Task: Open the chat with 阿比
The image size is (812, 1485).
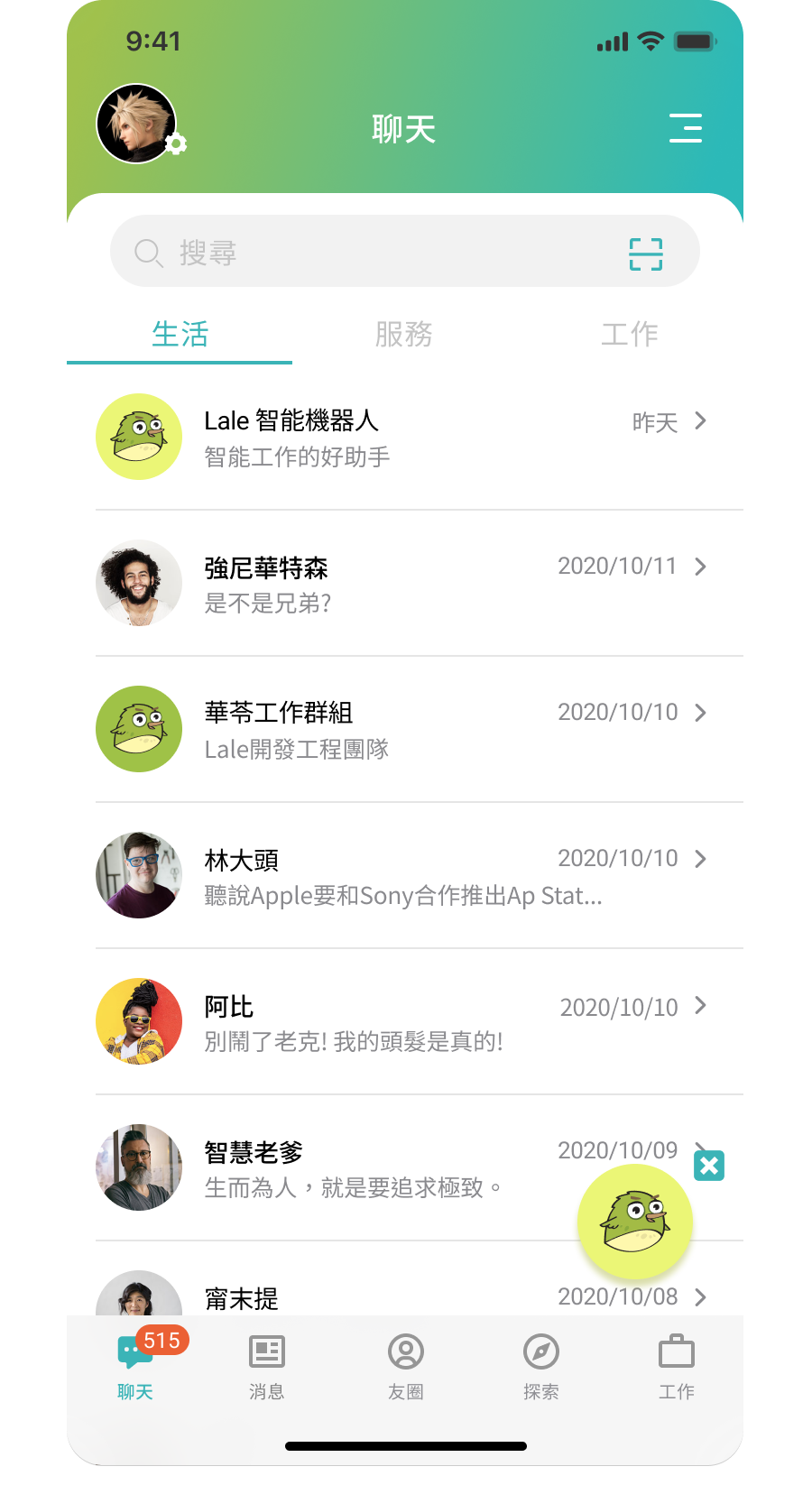Action: [405, 1021]
